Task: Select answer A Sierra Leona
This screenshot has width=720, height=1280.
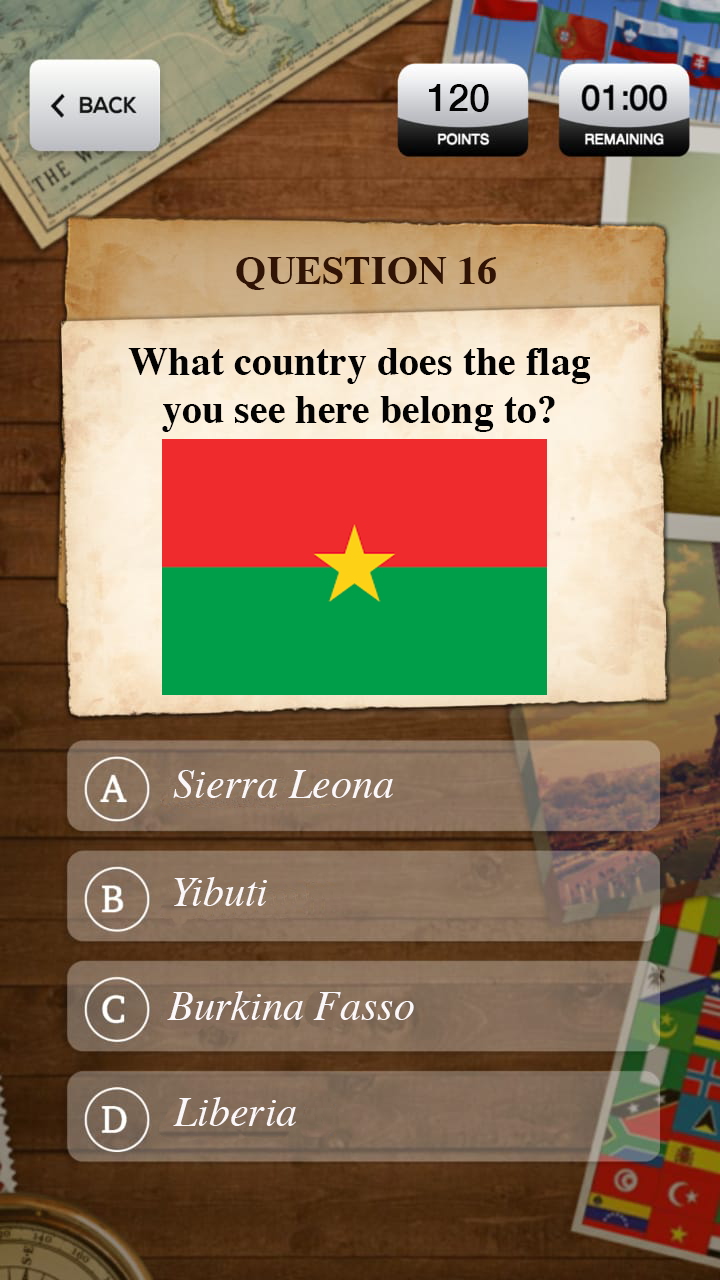Action: [x=363, y=786]
